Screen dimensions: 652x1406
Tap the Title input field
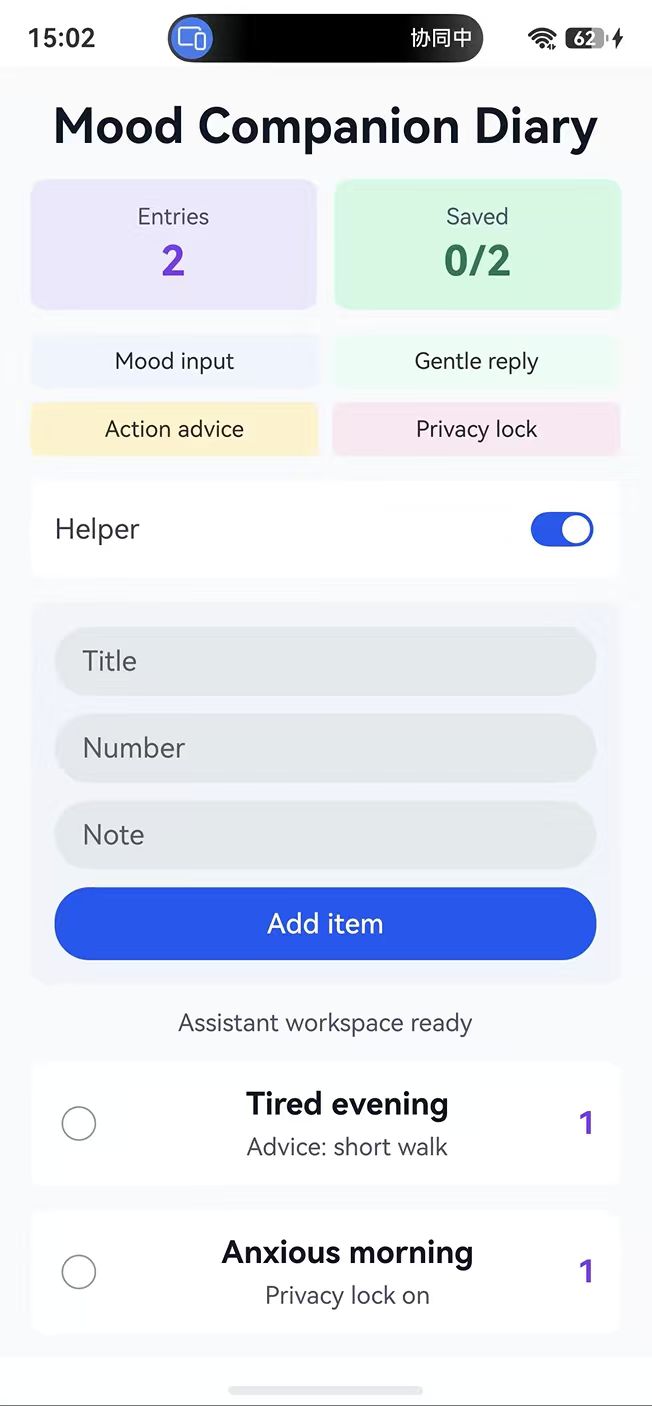click(325, 661)
